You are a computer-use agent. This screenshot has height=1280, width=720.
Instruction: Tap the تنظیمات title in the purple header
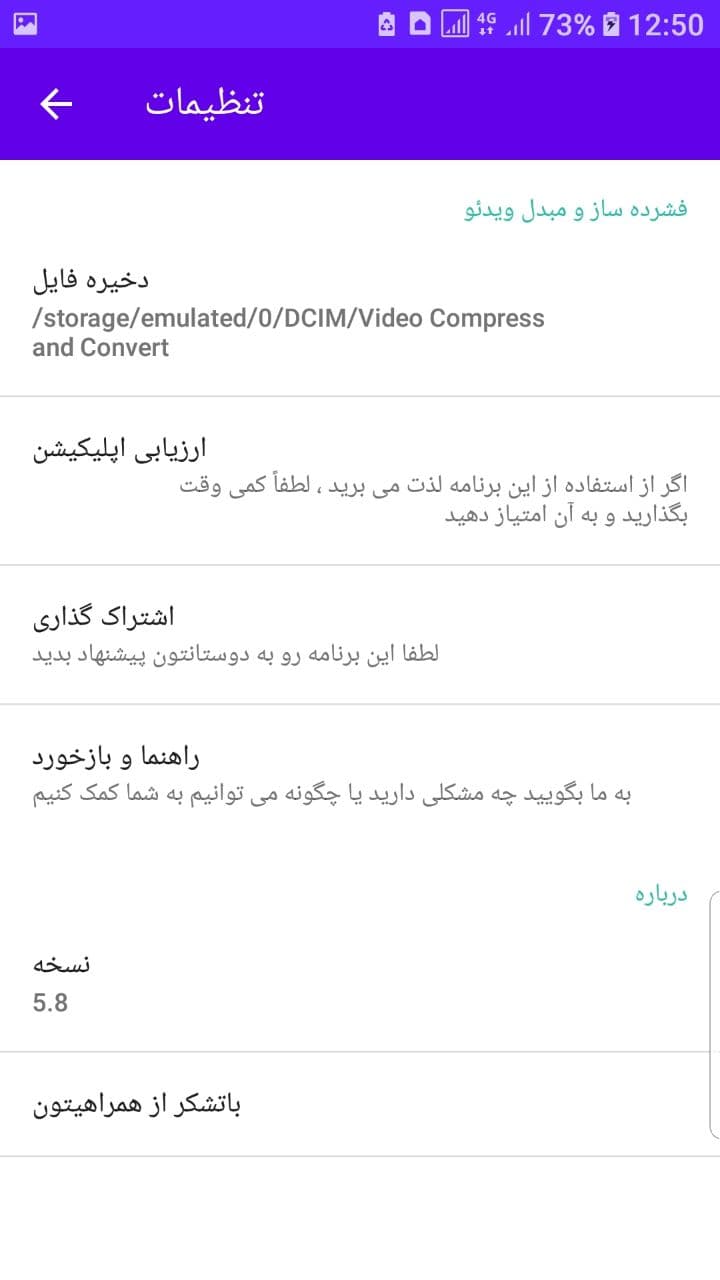pyautogui.click(x=205, y=103)
